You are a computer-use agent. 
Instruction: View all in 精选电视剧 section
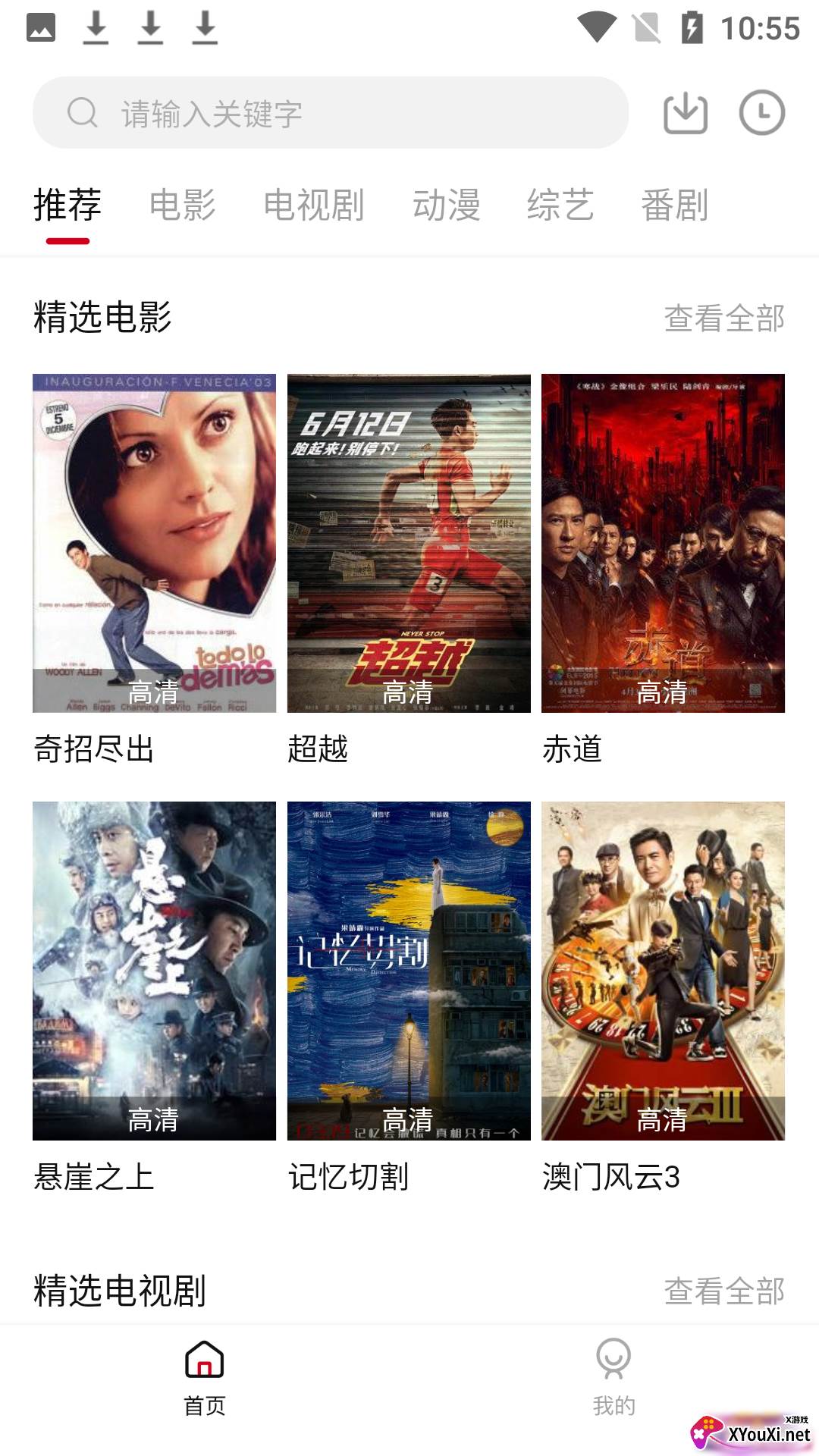tap(724, 1291)
